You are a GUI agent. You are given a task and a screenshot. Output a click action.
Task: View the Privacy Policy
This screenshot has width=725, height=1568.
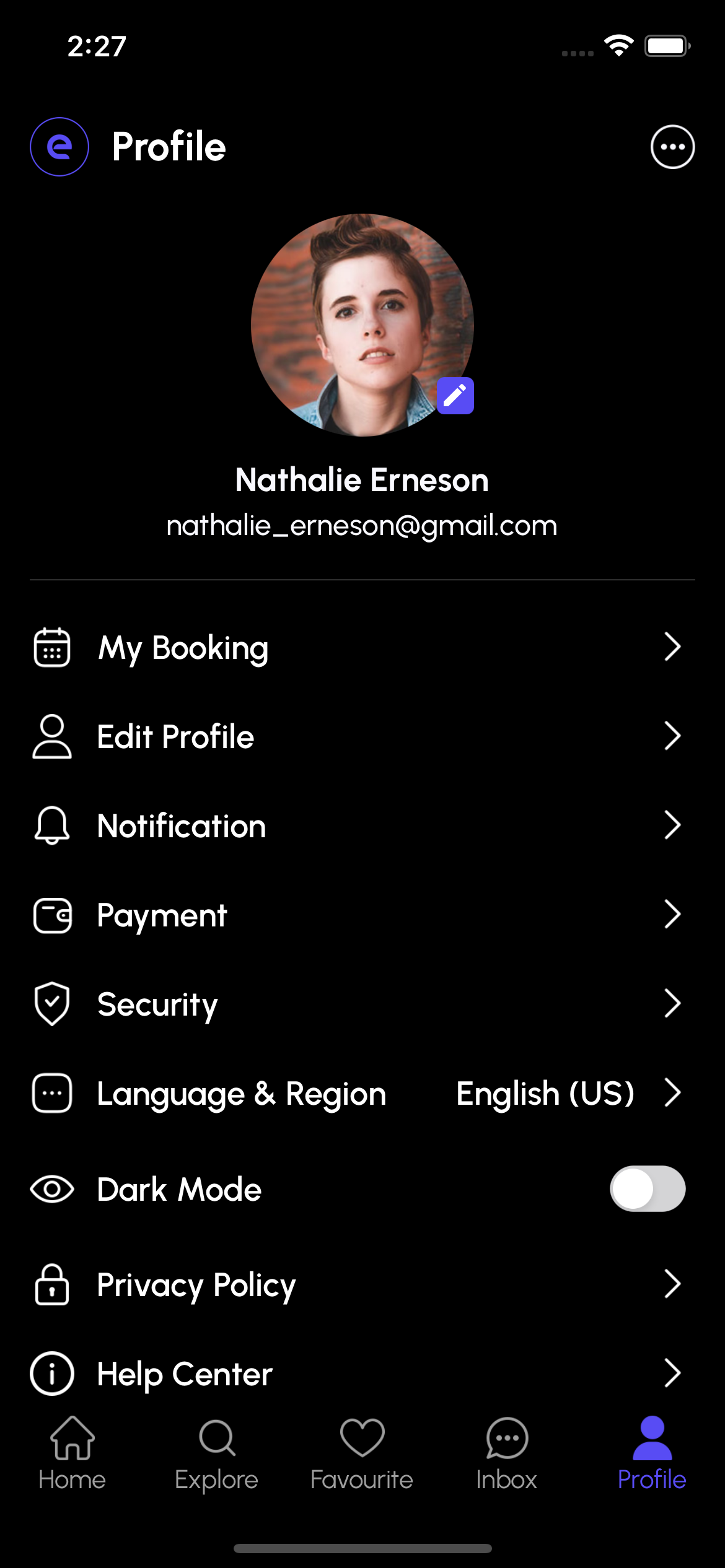(362, 1285)
